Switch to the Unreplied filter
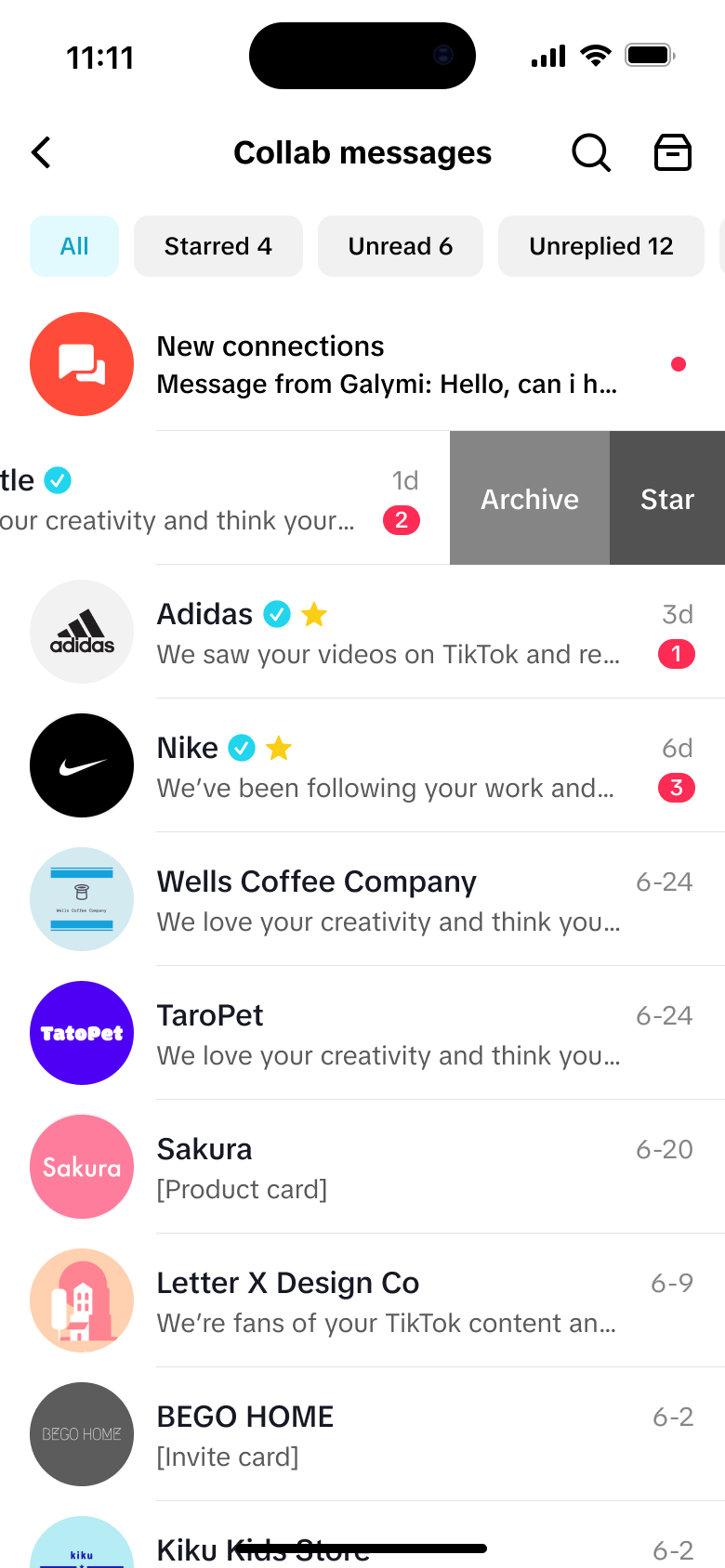 pyautogui.click(x=600, y=246)
